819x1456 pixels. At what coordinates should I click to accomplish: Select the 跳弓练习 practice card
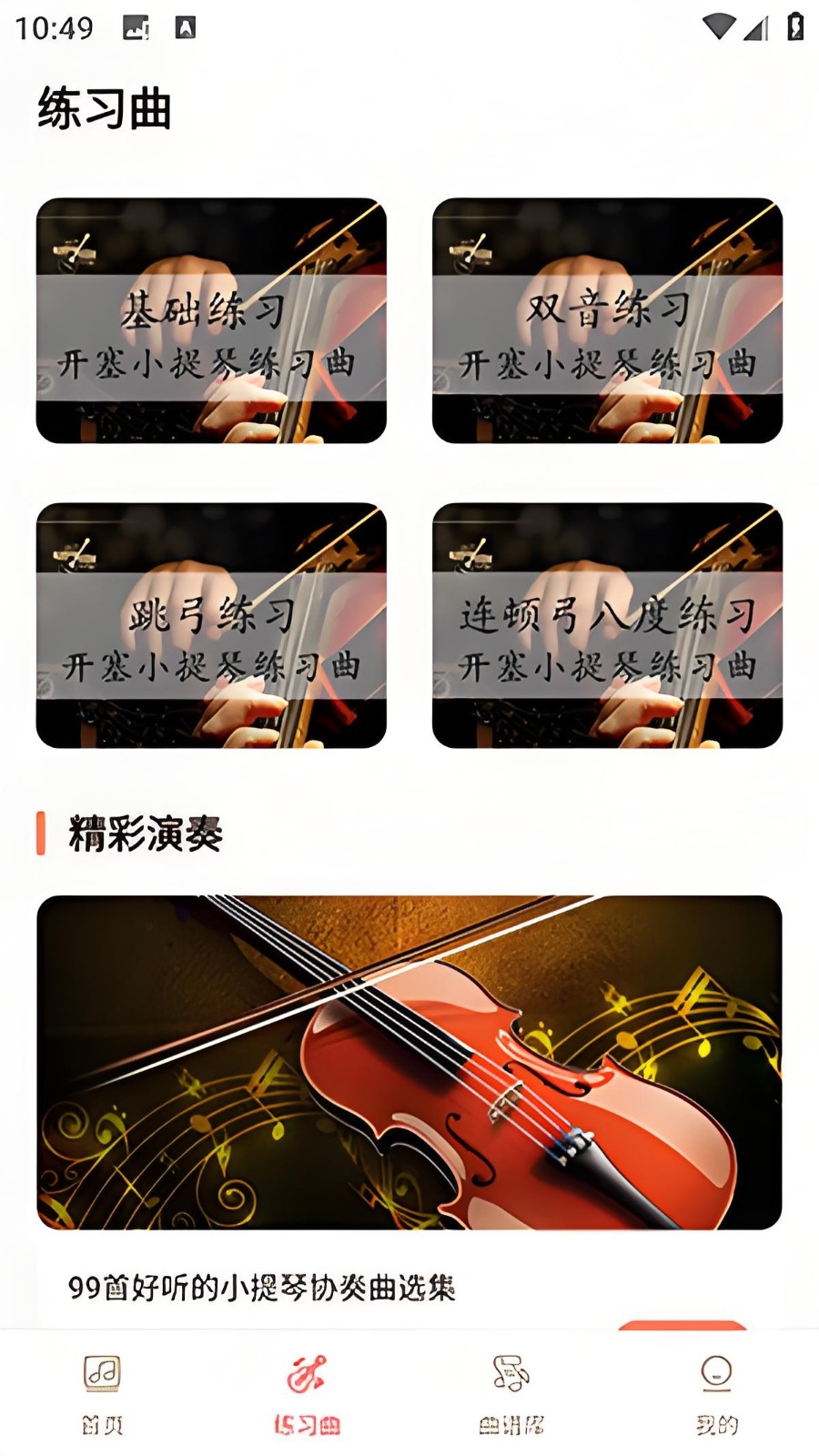(211, 625)
